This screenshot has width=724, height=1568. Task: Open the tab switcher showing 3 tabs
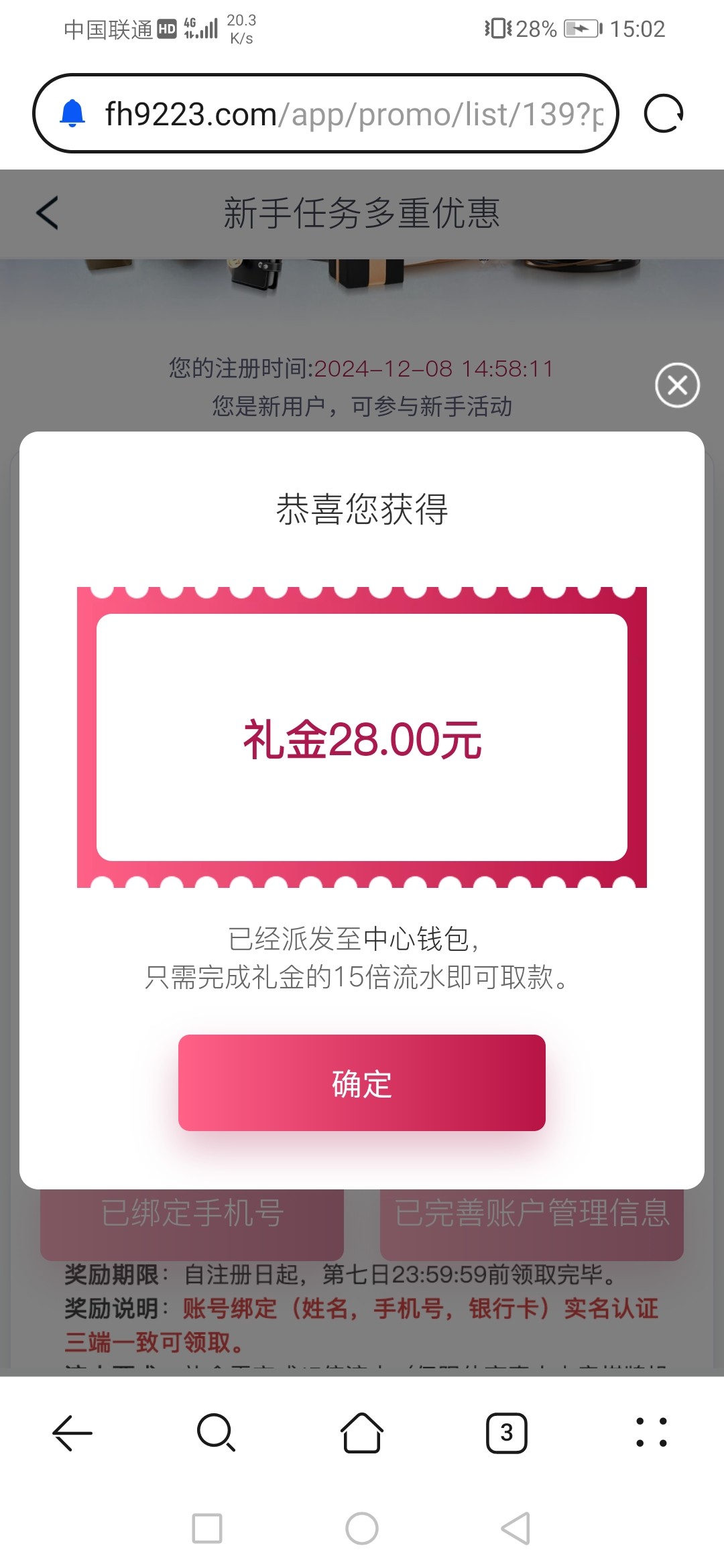[x=506, y=1433]
